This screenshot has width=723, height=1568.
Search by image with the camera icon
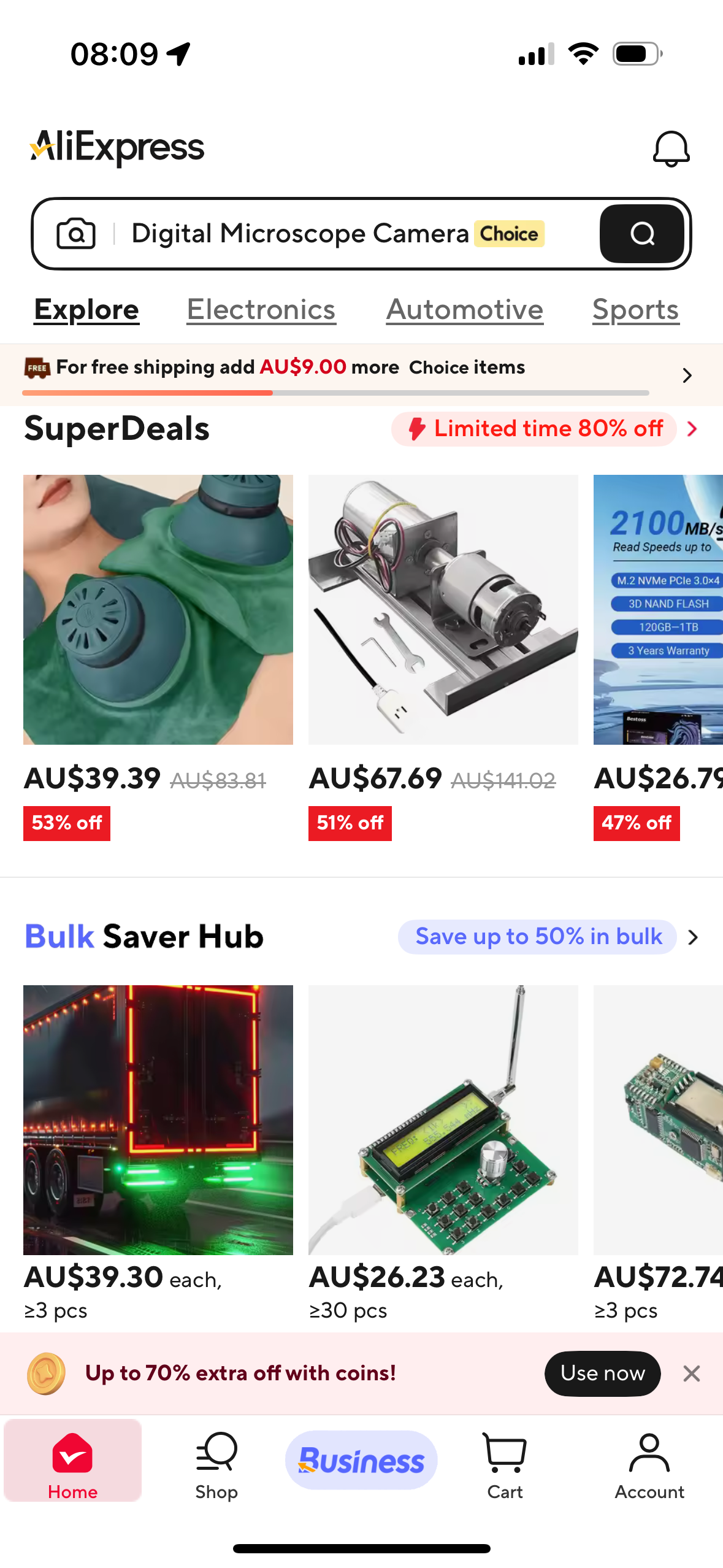tap(76, 234)
